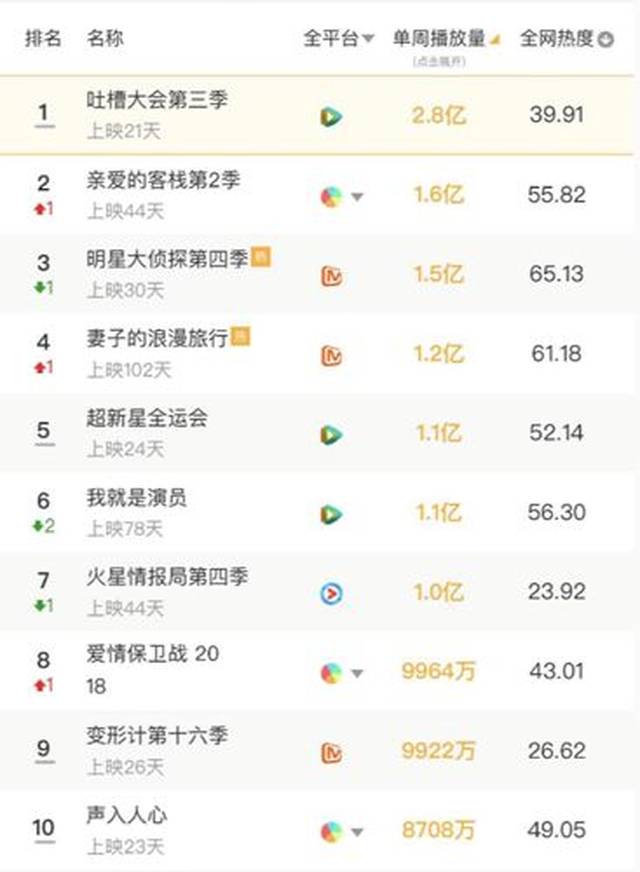The image size is (640, 872).
Task: Expand platform breakdown for 爱情保卫战 2018
Action: pyautogui.click(x=357, y=674)
